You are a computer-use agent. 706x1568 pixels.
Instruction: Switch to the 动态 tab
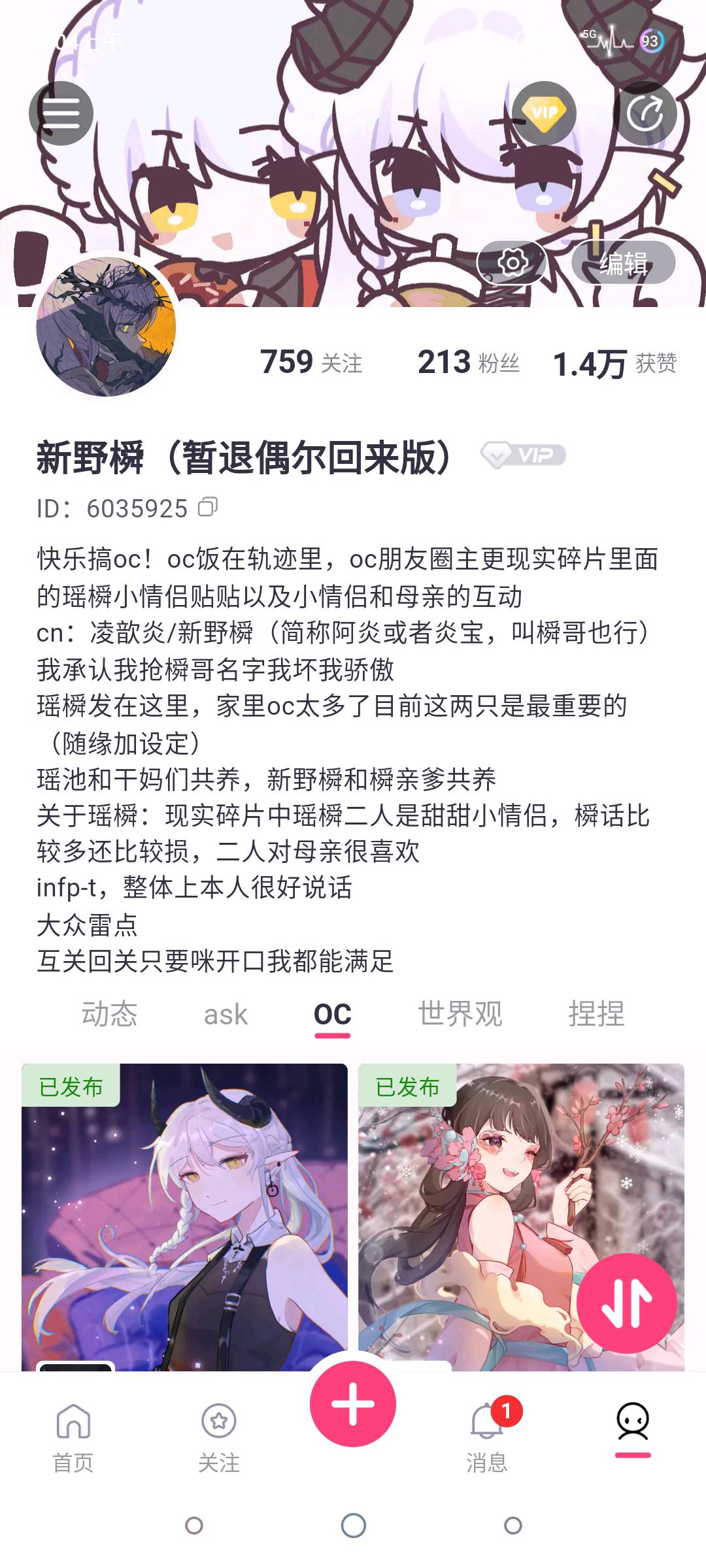(x=109, y=1014)
